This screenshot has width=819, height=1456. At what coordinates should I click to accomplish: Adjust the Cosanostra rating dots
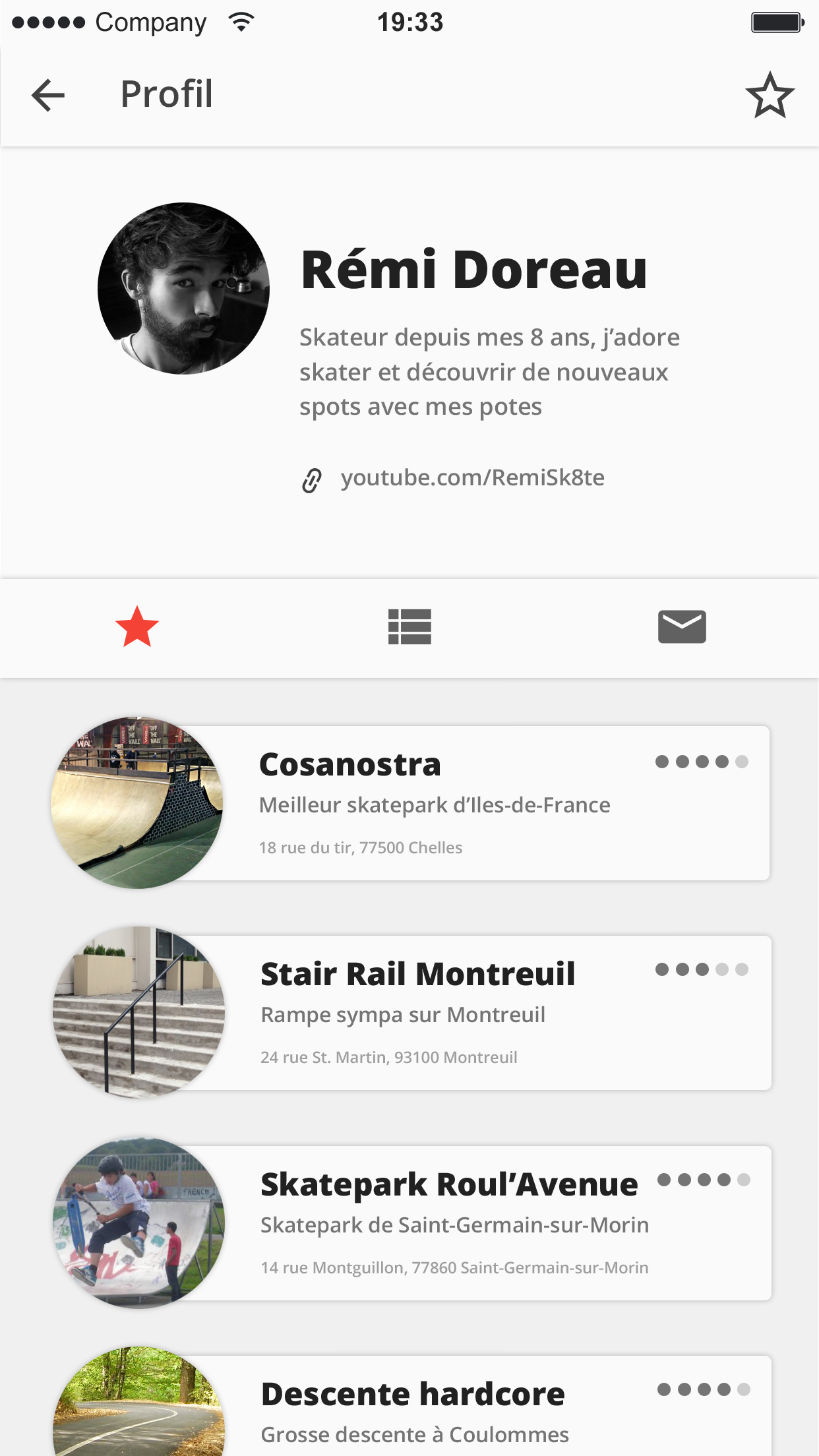point(701,760)
